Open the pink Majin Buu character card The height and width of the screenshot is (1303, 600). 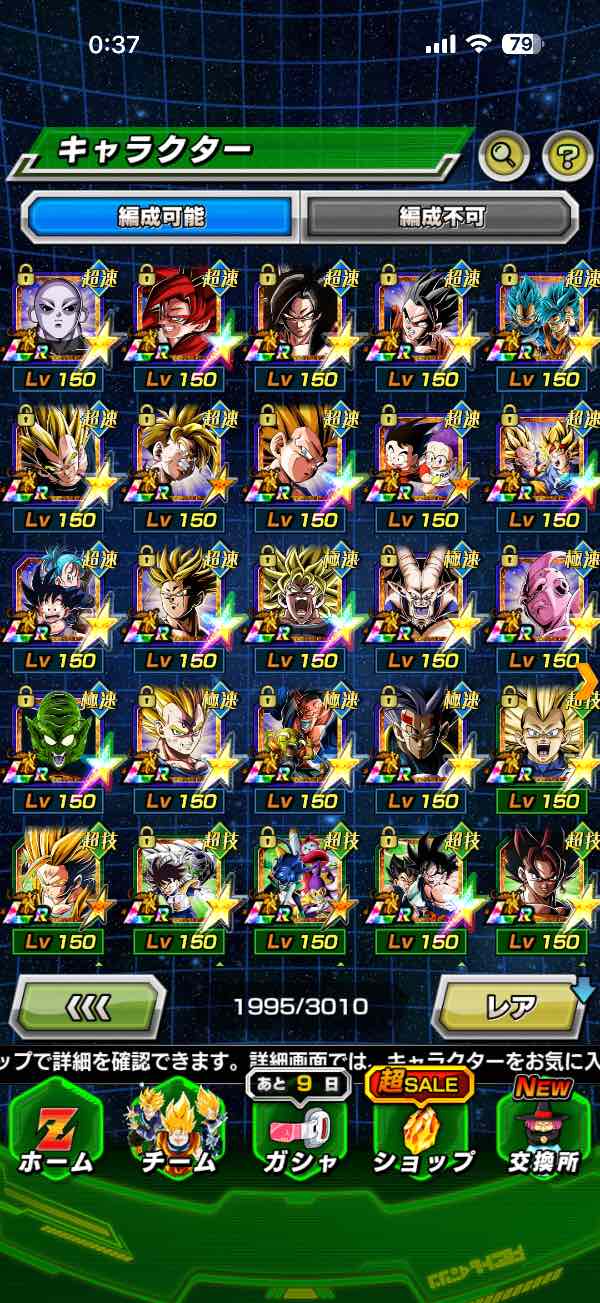(543, 600)
